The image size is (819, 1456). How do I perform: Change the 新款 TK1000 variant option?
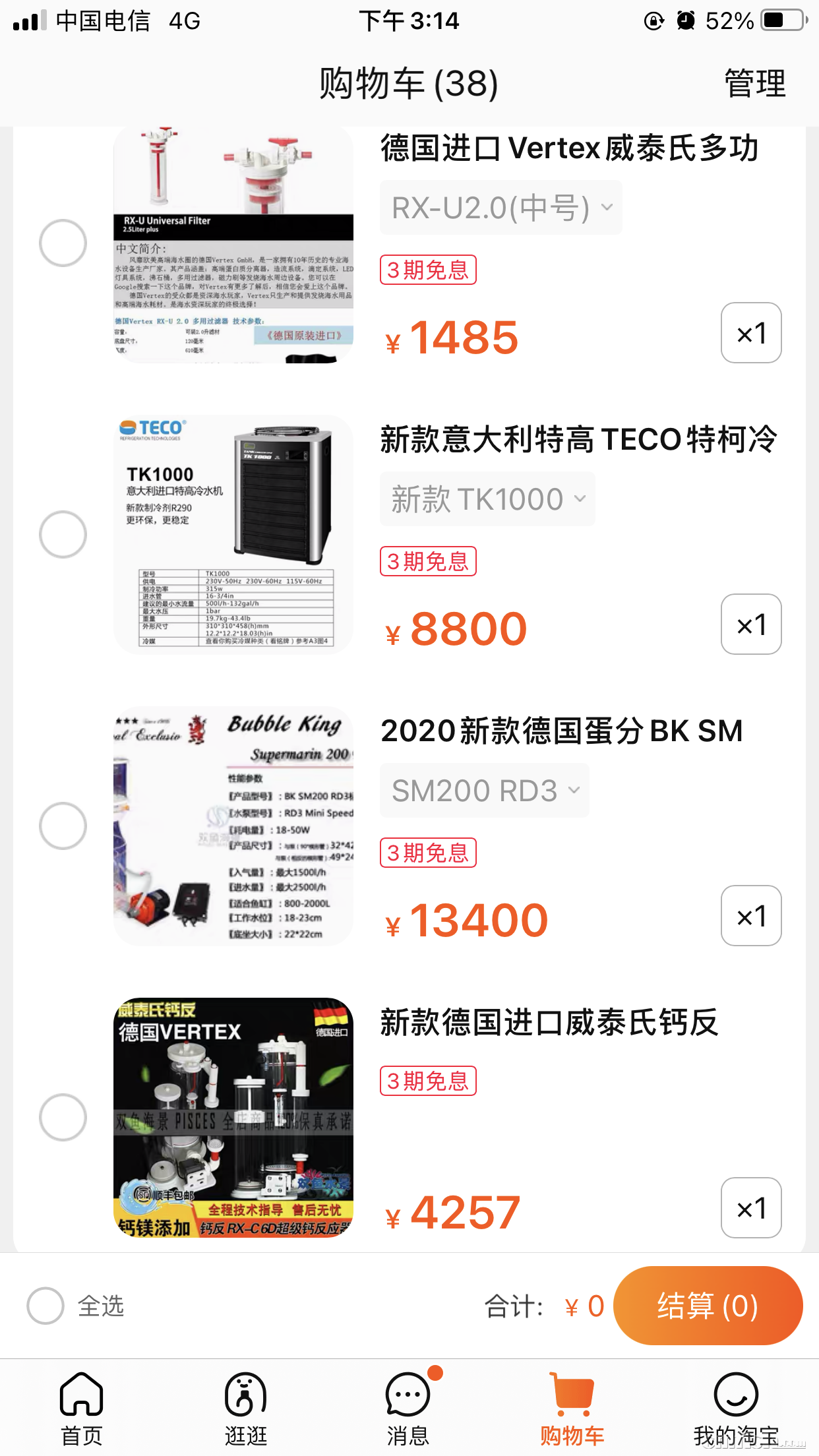coord(487,499)
